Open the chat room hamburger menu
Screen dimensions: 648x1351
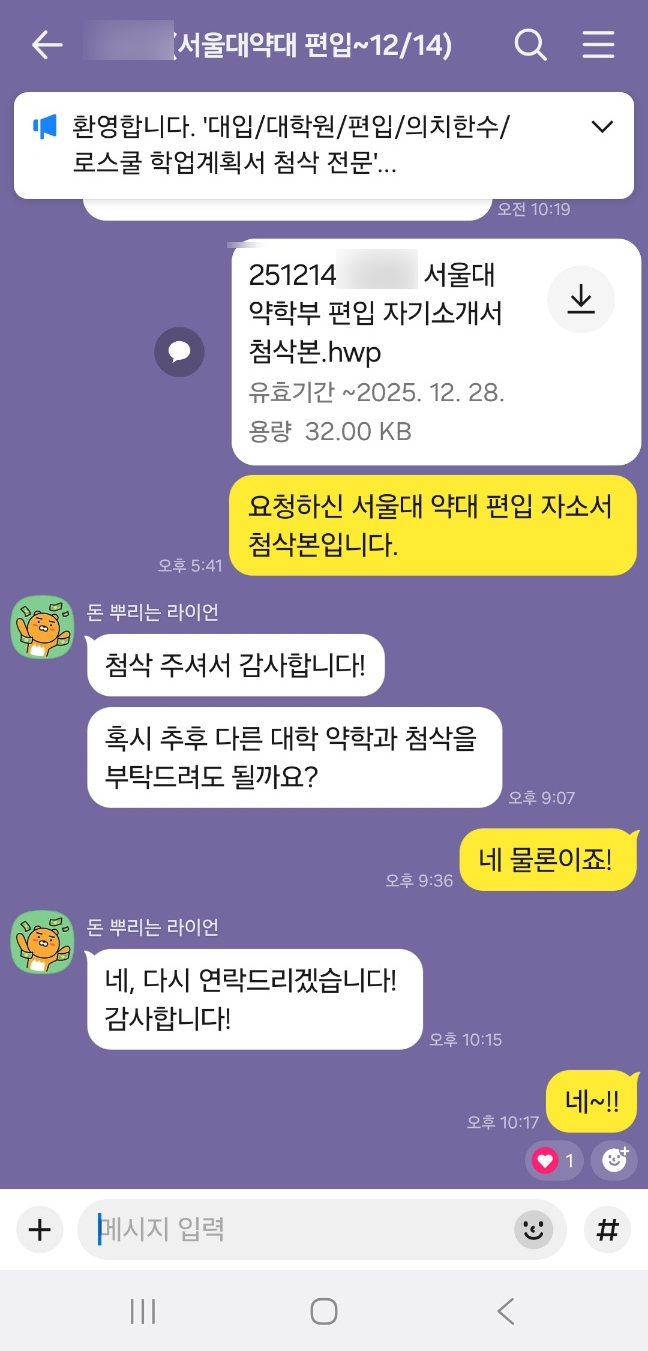598,45
